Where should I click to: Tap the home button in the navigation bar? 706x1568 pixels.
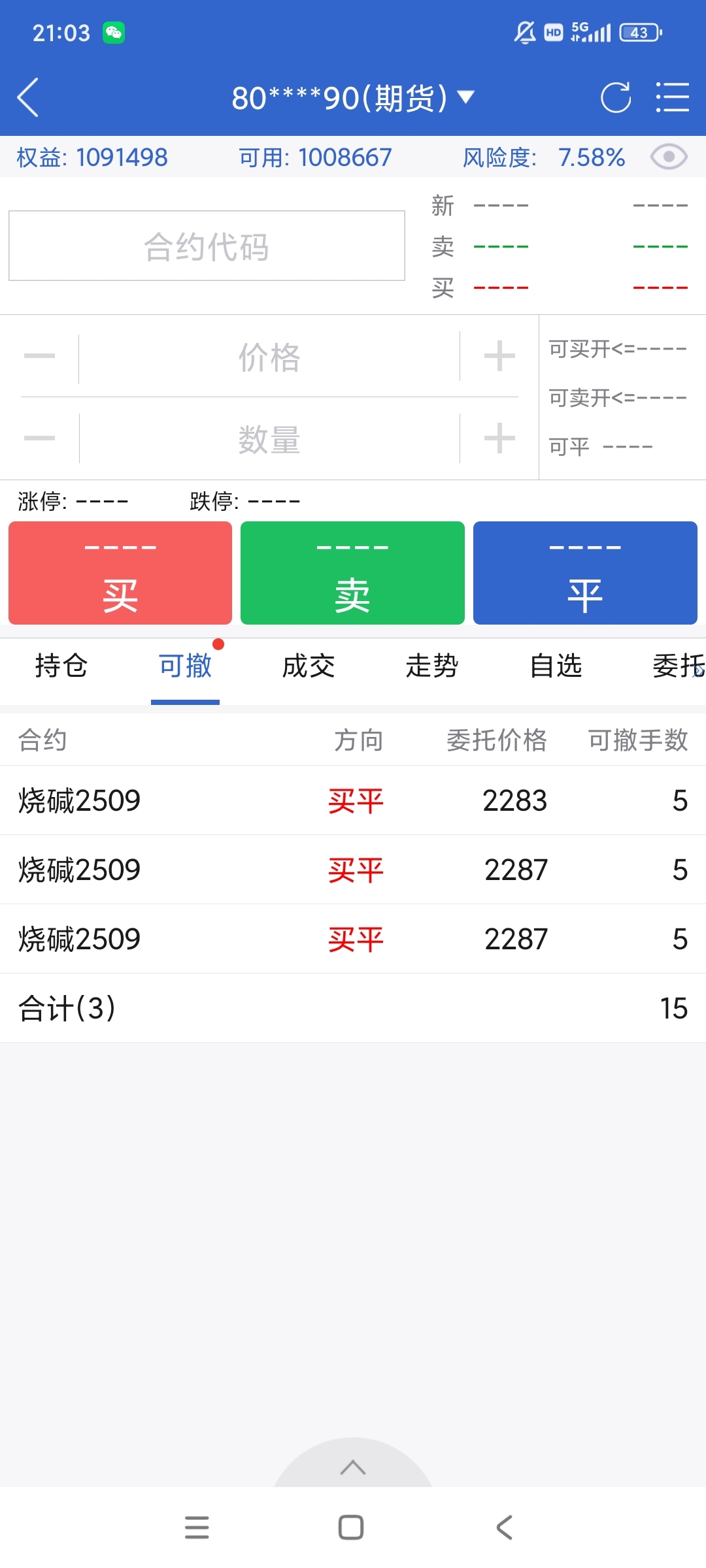(x=352, y=1527)
